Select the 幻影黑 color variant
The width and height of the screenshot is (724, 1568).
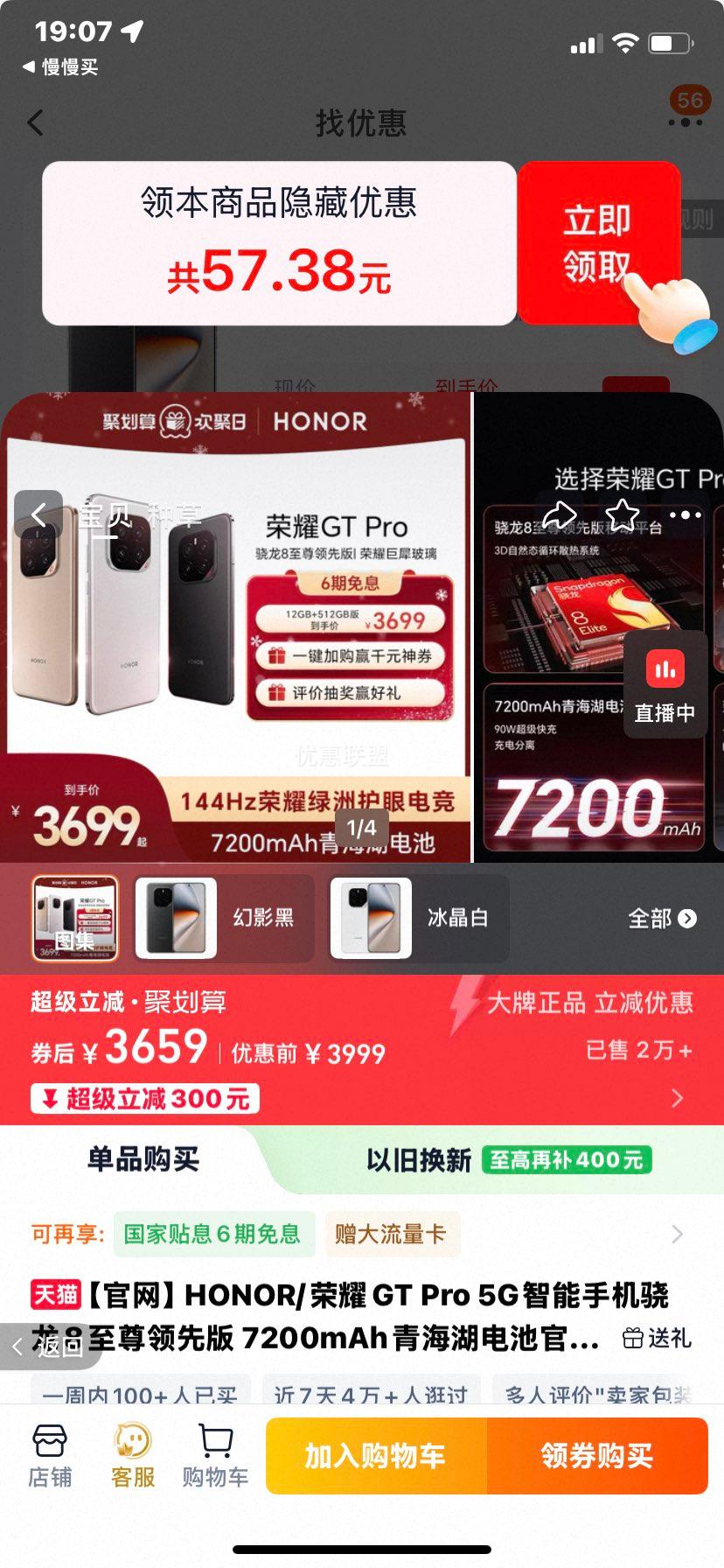(x=223, y=919)
